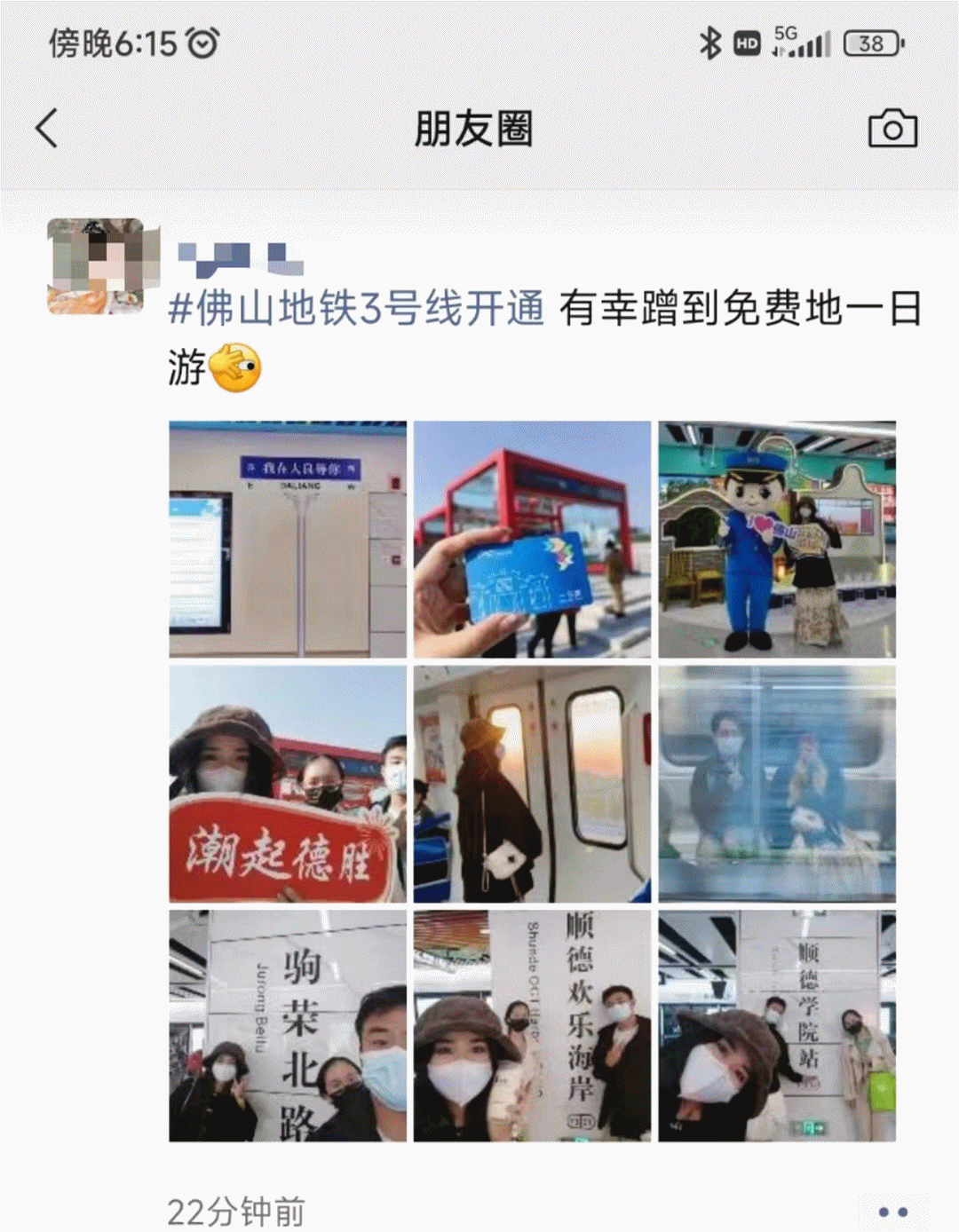Open the like and comment menu dots
The height and width of the screenshot is (1232, 959).
pyautogui.click(x=892, y=1212)
